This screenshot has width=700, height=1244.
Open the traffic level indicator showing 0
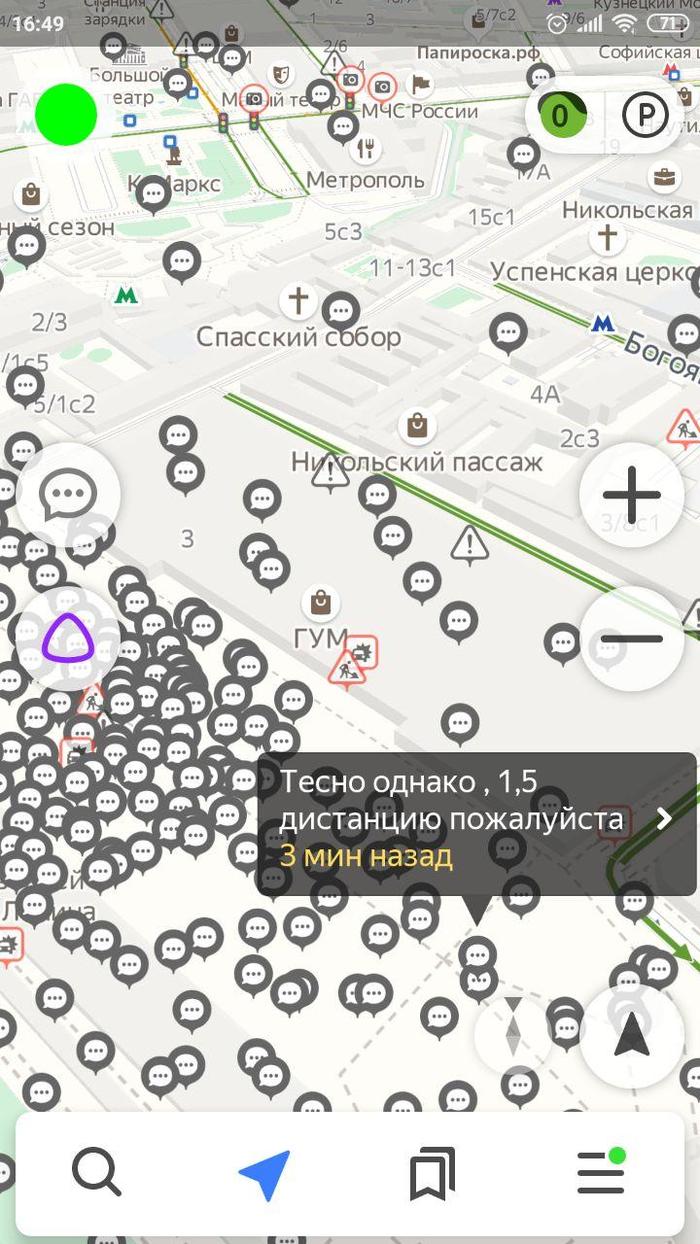coord(560,116)
